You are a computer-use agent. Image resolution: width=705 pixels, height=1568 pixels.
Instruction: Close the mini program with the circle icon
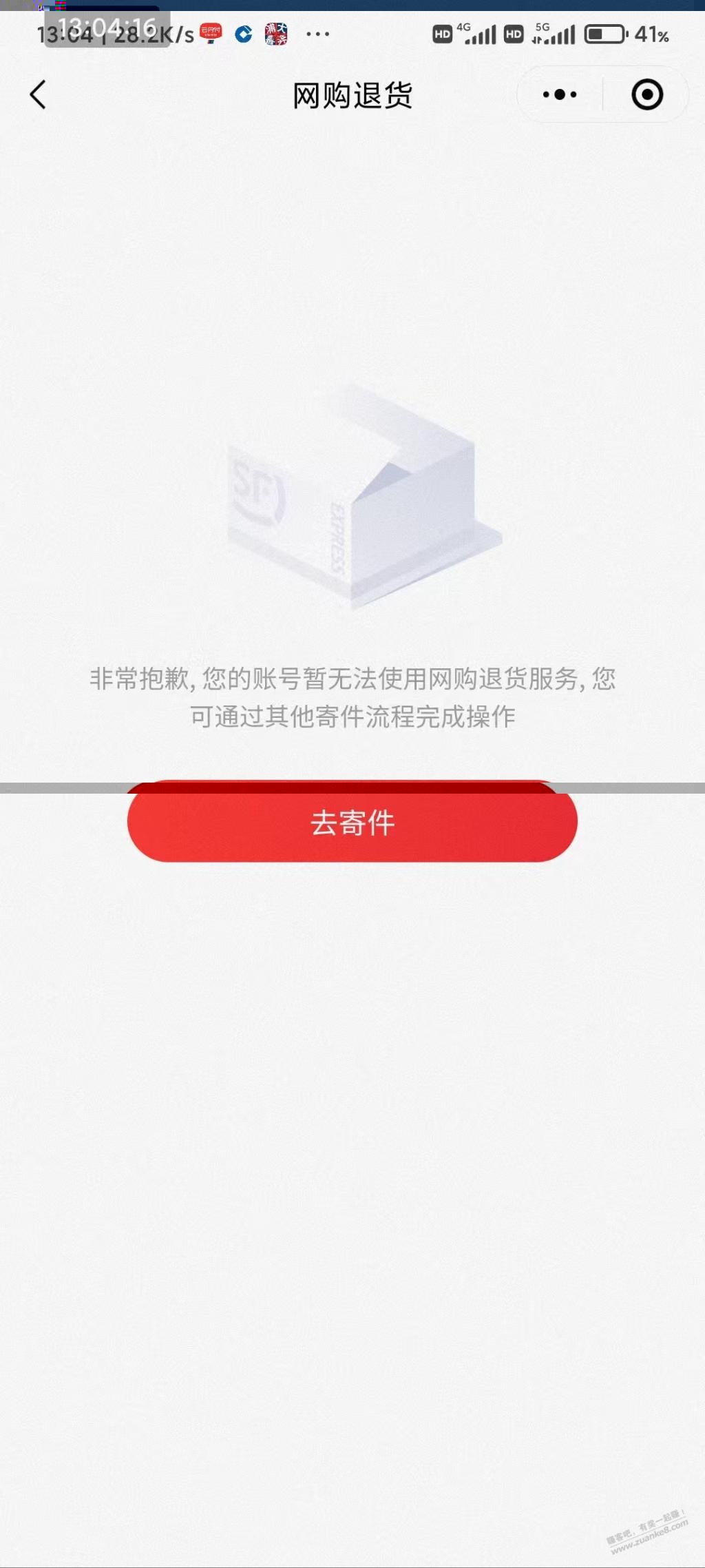coord(647,95)
